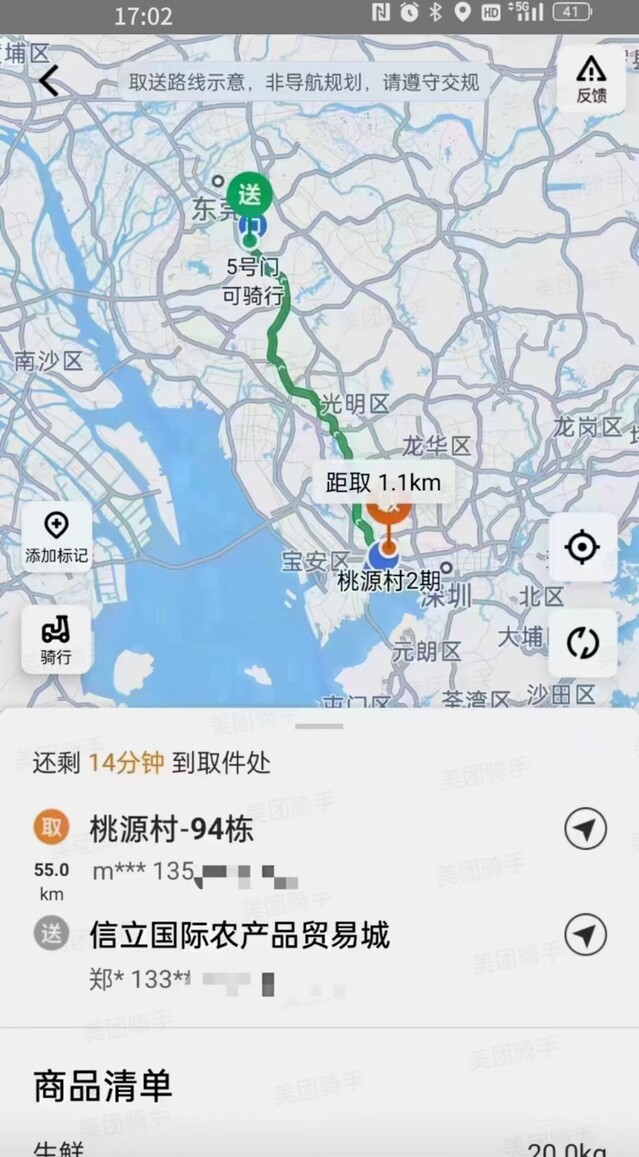This screenshot has width=639, height=1157.
Task: Tap the green 送 delivery marker
Action: pos(249,196)
